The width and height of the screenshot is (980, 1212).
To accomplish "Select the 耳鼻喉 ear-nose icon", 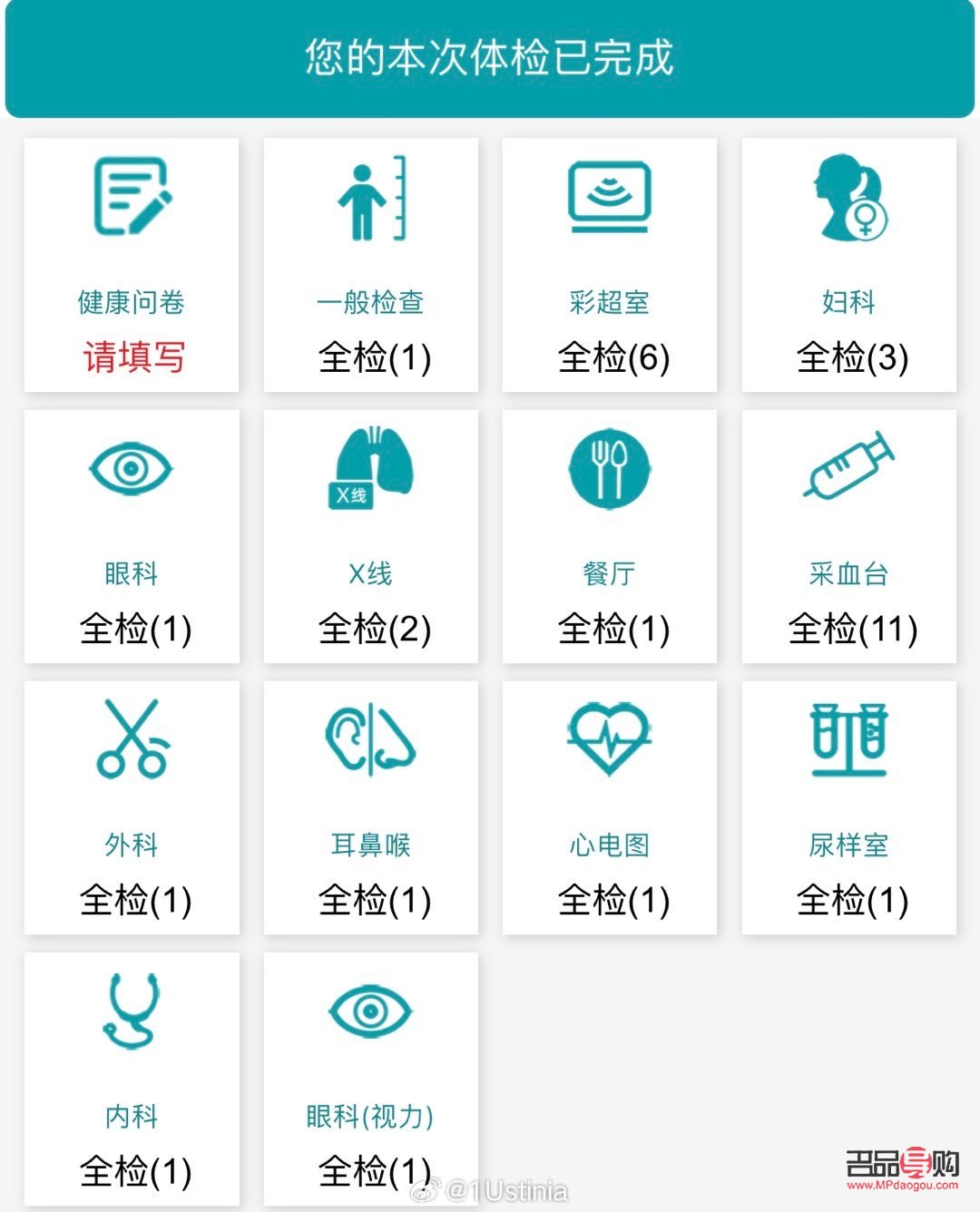I will 372,742.
